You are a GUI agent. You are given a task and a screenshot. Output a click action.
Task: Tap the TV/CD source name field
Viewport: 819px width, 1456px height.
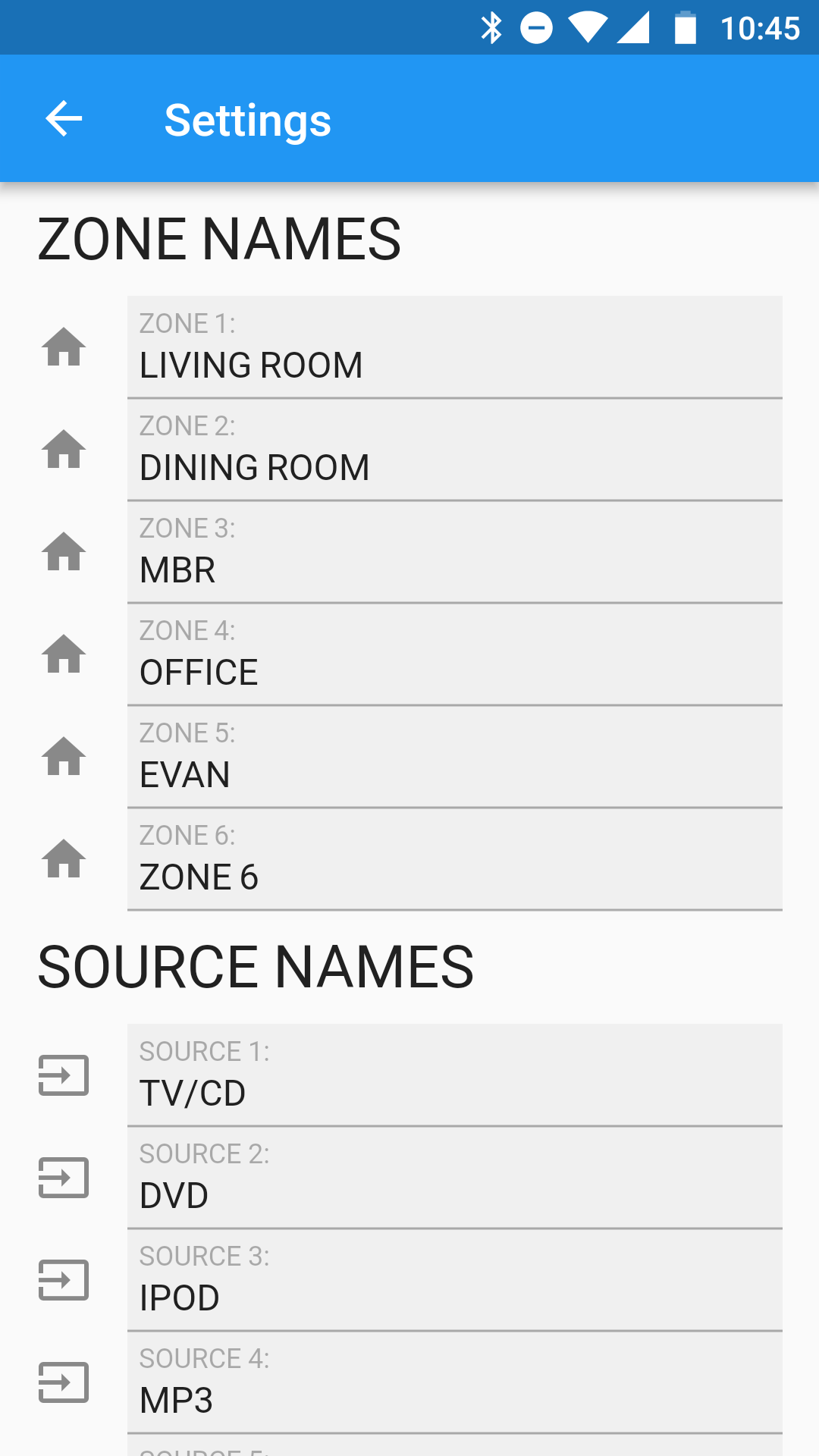(455, 1075)
